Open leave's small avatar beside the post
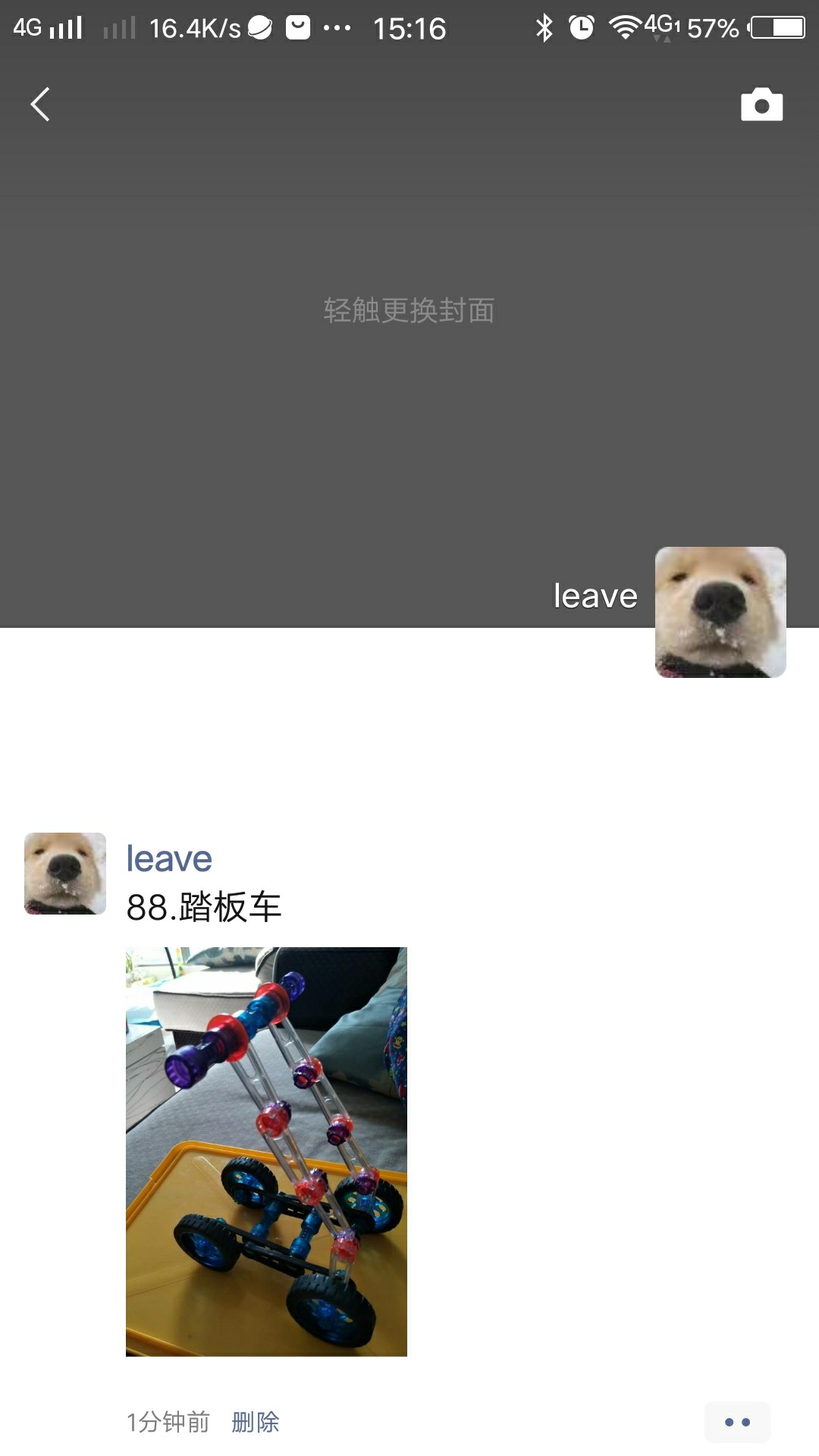 (x=65, y=874)
